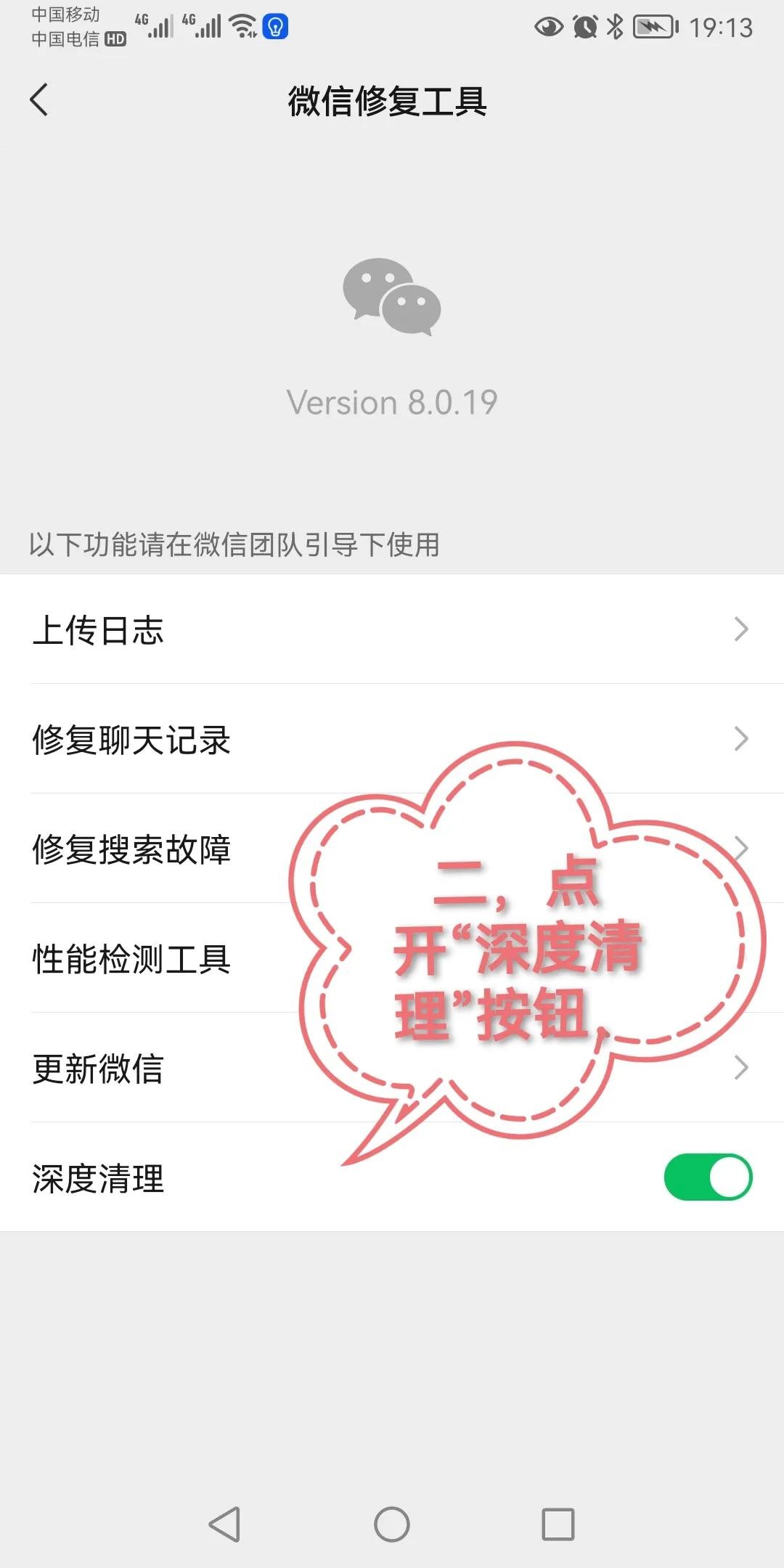Open 性能检测工具
This screenshot has width=784, height=1568.
pos(145,958)
